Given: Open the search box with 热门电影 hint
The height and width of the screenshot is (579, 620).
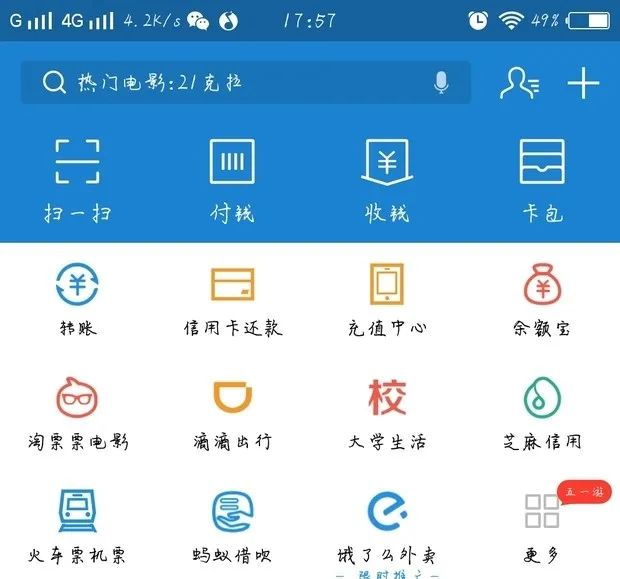Looking at the screenshot, I should tap(230, 83).
